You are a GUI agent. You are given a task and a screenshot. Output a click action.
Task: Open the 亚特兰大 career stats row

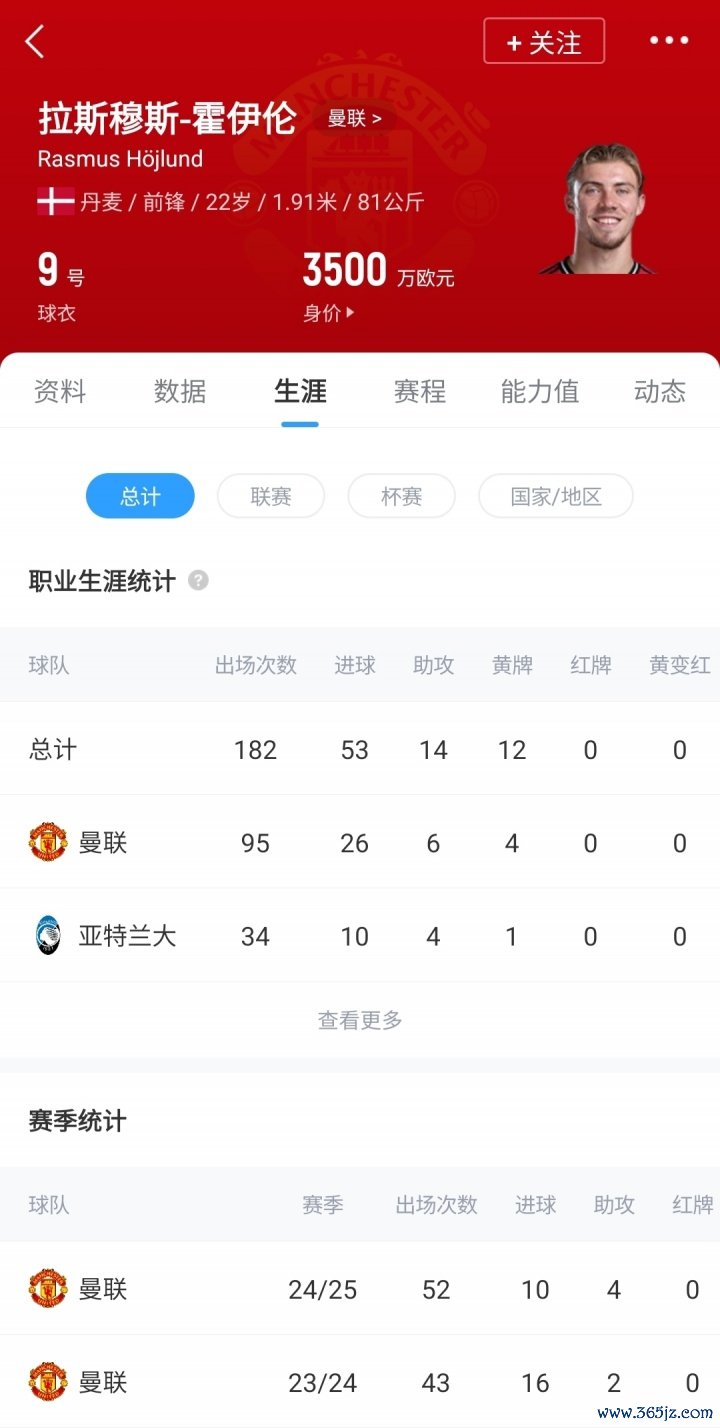tap(360, 936)
